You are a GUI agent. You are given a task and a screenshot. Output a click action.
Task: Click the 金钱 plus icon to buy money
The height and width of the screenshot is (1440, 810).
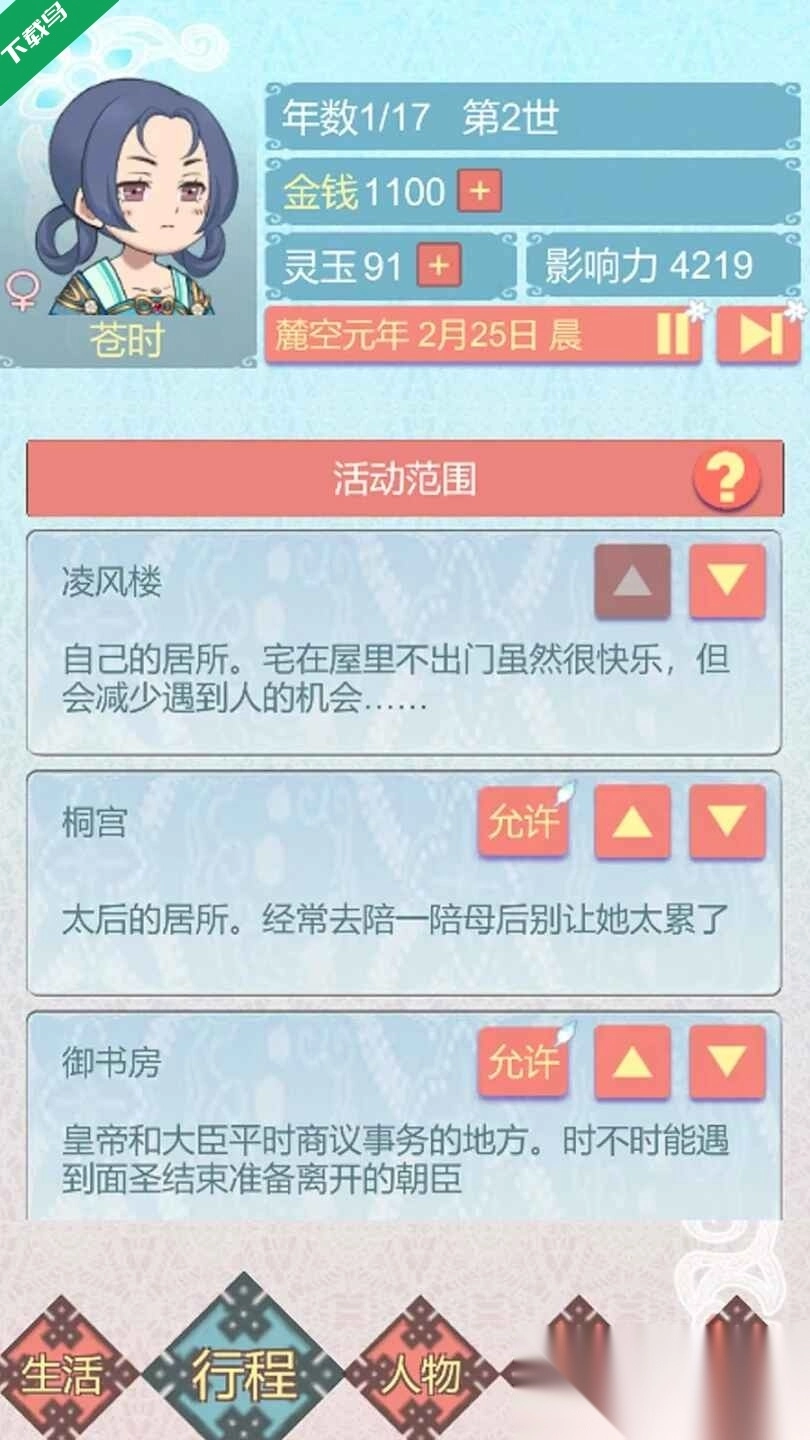477,192
